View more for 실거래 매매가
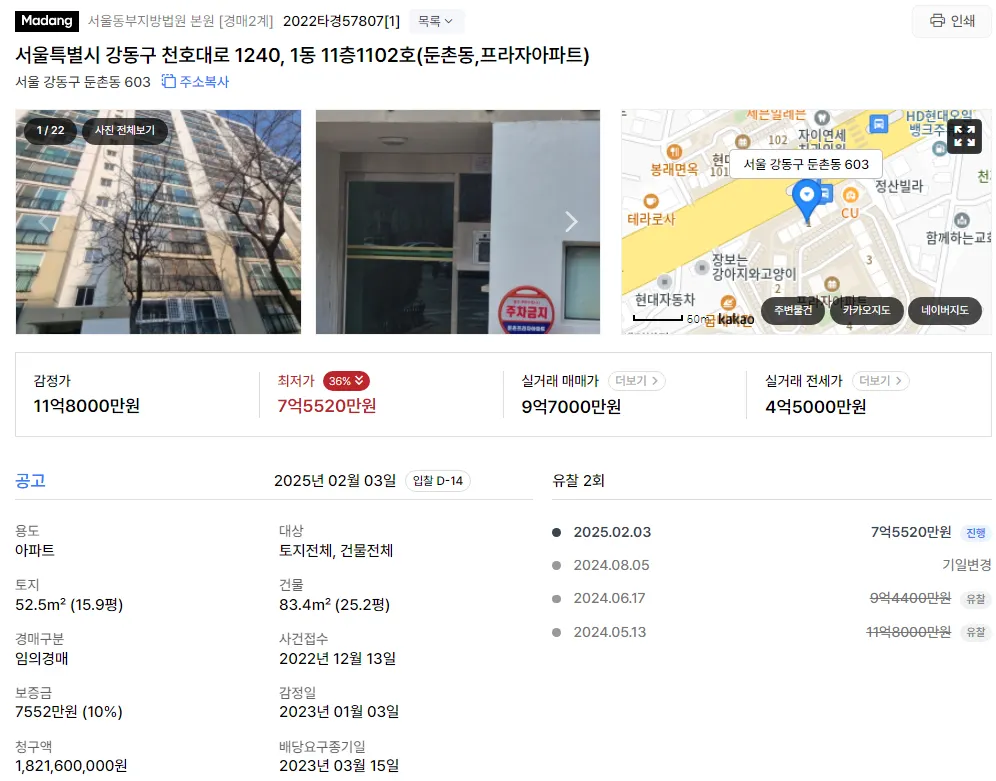Image resolution: width=996 pixels, height=781 pixels. pos(637,381)
